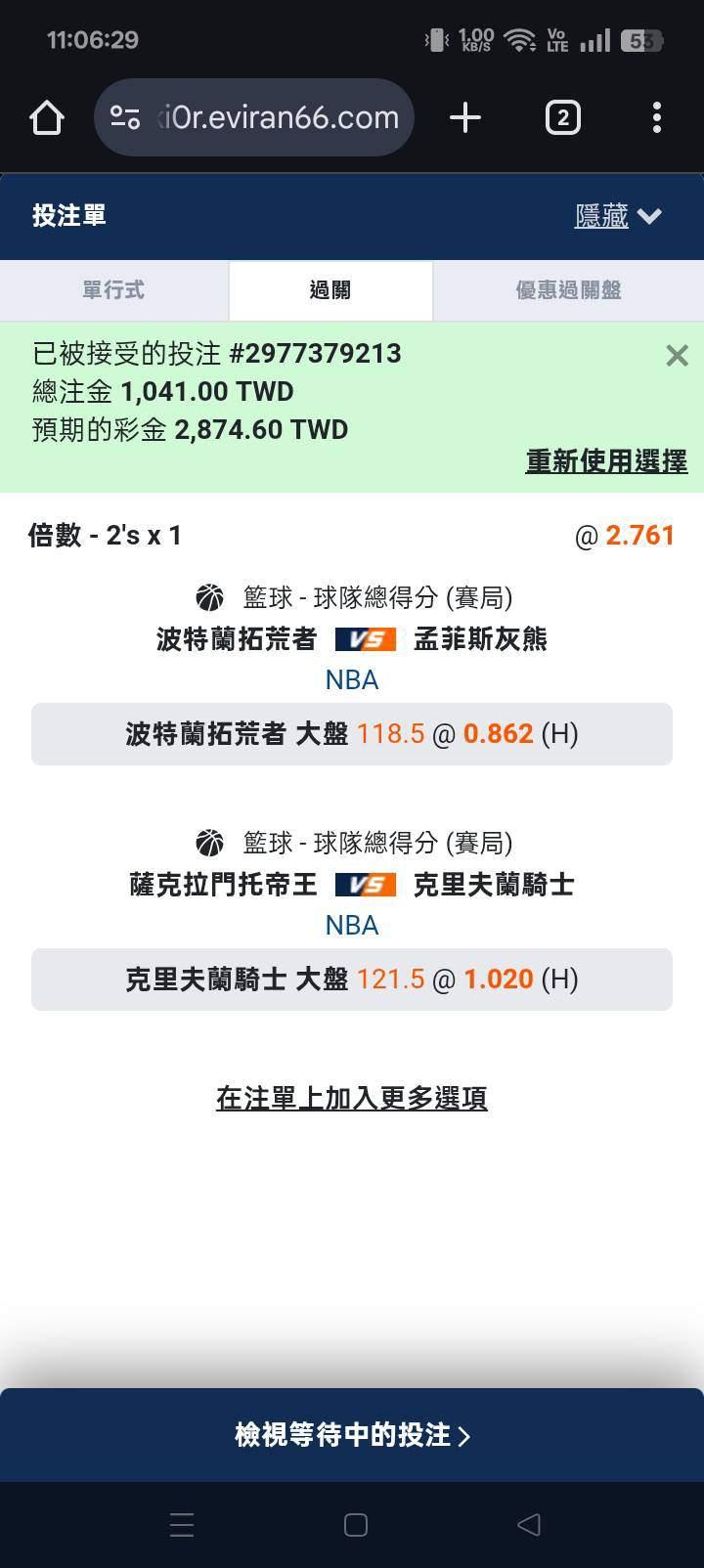Open the browser overflow menu

click(x=657, y=118)
